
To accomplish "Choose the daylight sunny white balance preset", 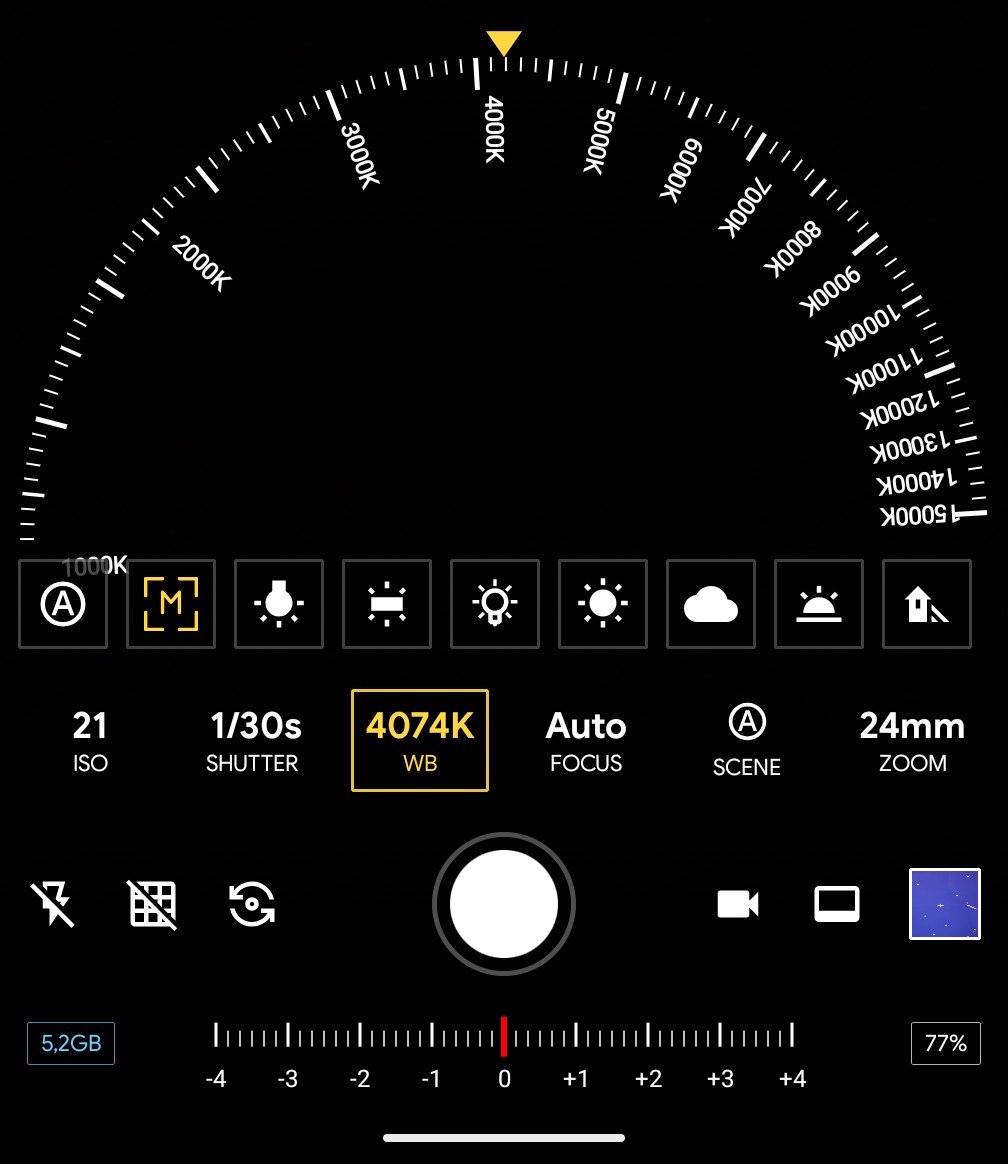I will [x=603, y=604].
